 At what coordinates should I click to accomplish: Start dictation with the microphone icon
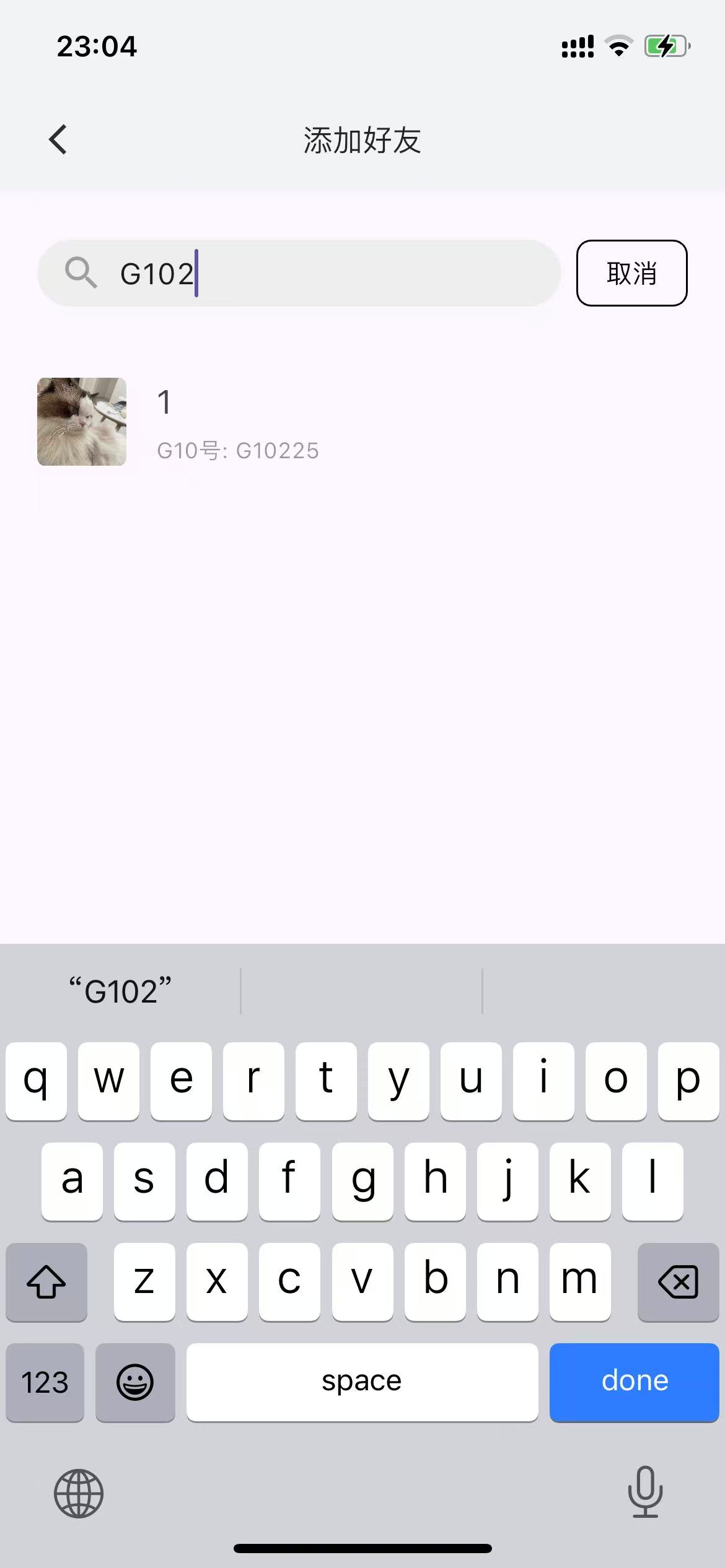tap(645, 1492)
